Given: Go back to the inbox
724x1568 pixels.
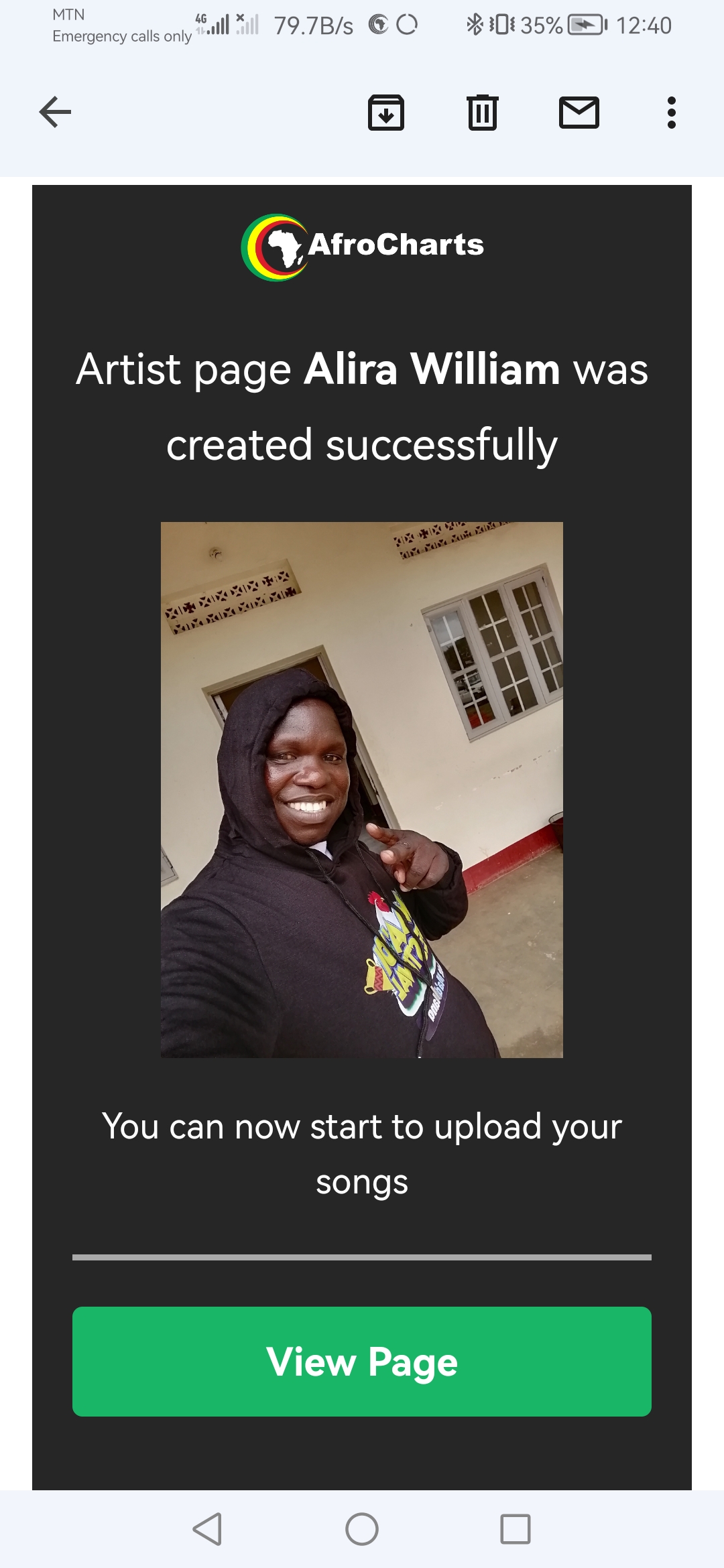Looking at the screenshot, I should 55,112.
